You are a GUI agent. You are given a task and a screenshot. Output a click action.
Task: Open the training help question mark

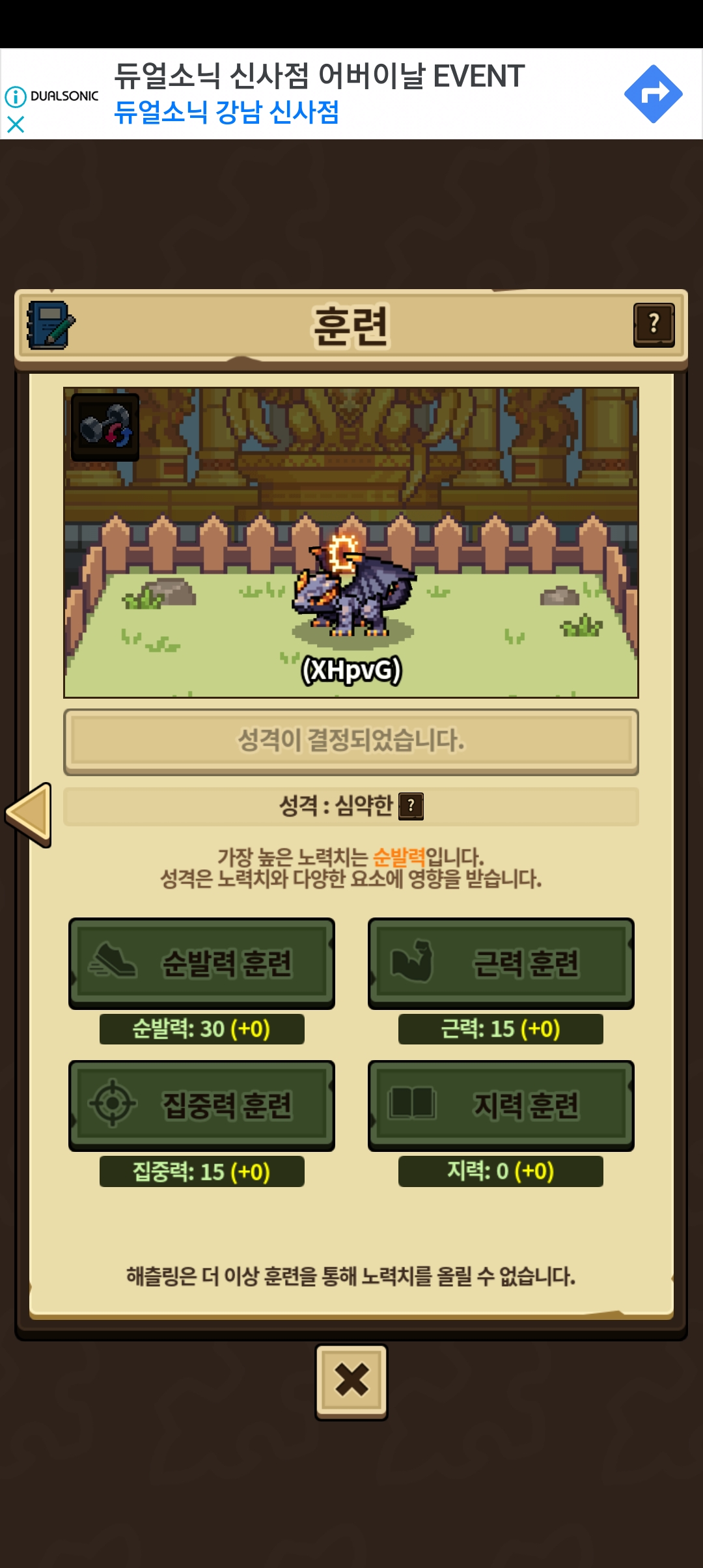tap(654, 324)
